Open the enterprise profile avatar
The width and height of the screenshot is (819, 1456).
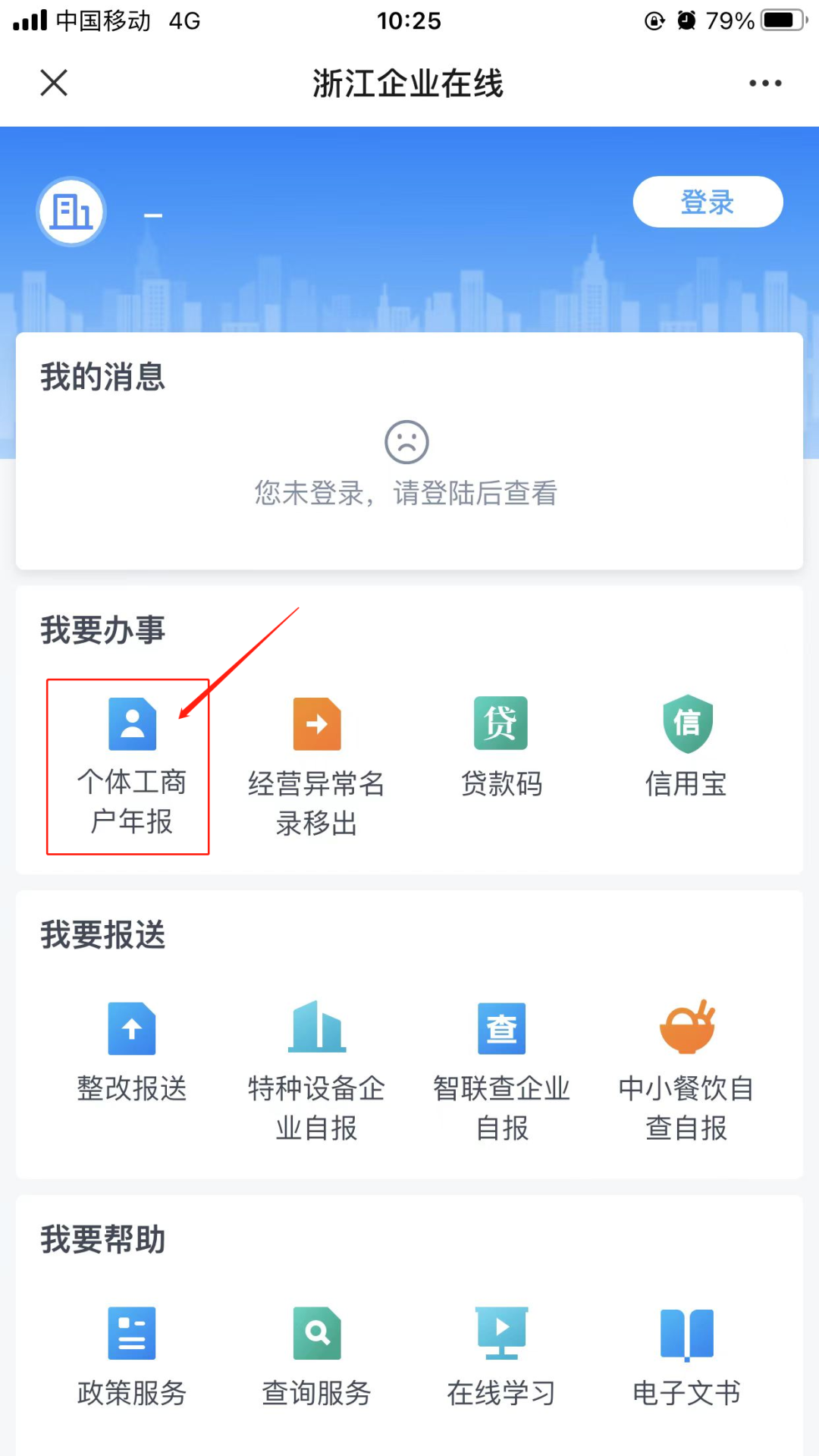click(x=71, y=212)
